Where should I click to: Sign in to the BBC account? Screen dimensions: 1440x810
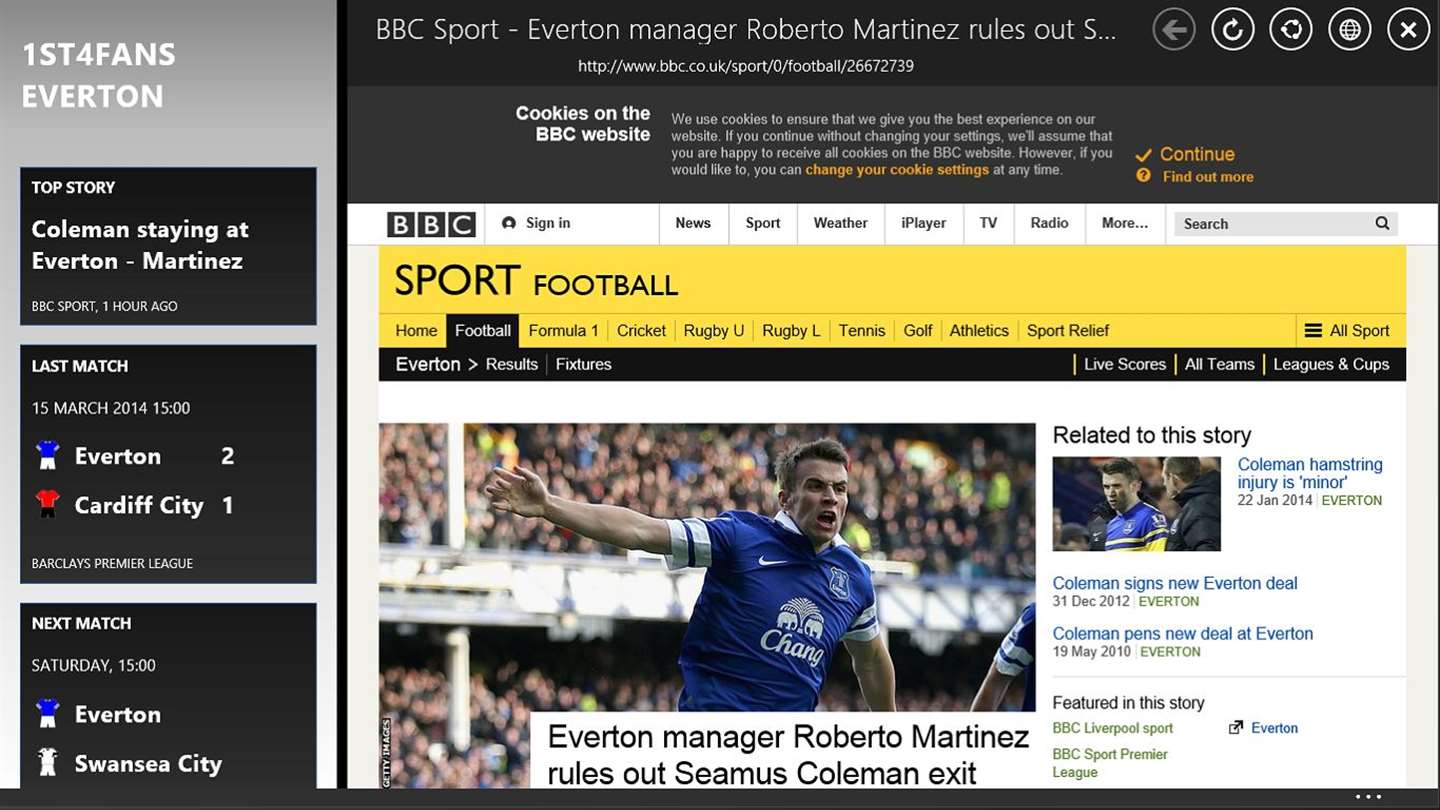click(547, 223)
